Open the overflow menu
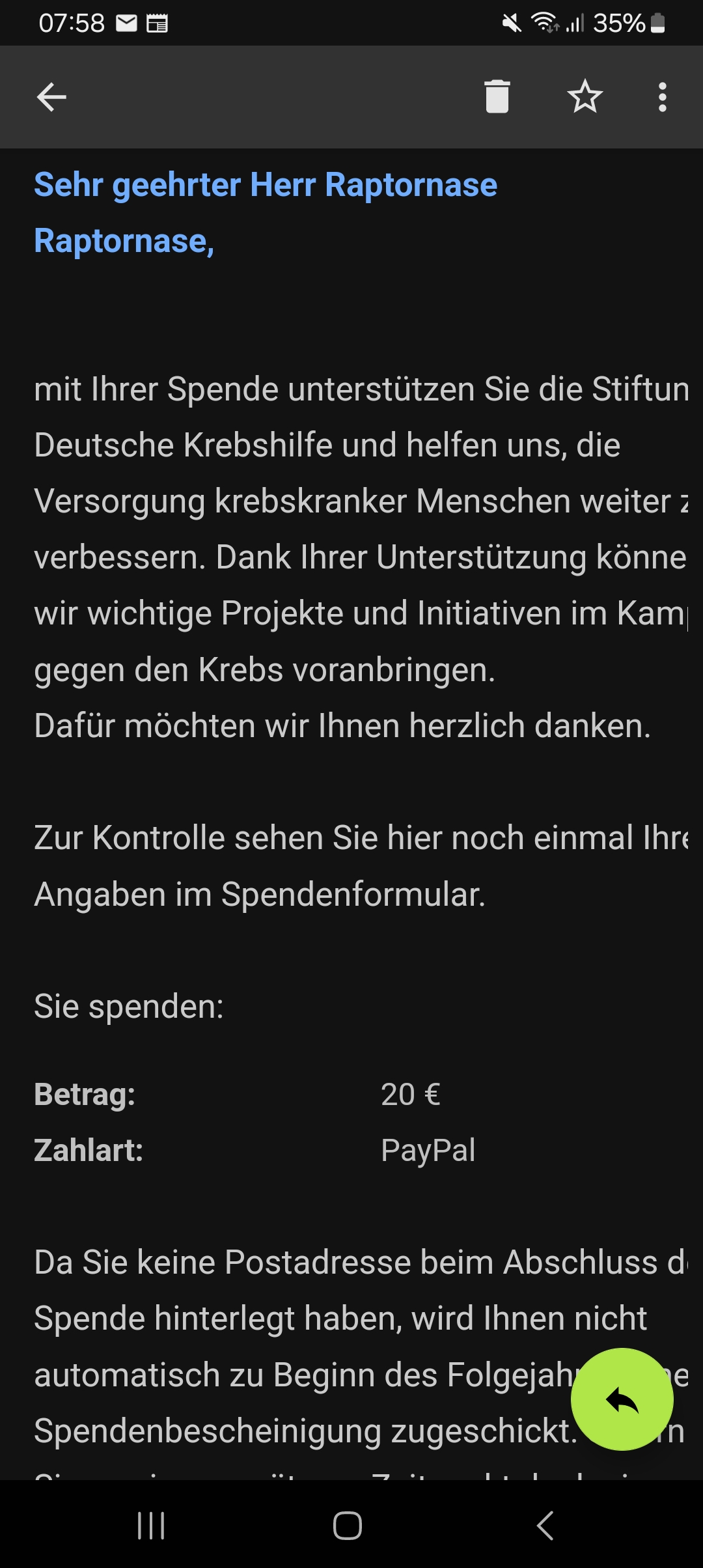Image resolution: width=703 pixels, height=1568 pixels. tap(662, 97)
